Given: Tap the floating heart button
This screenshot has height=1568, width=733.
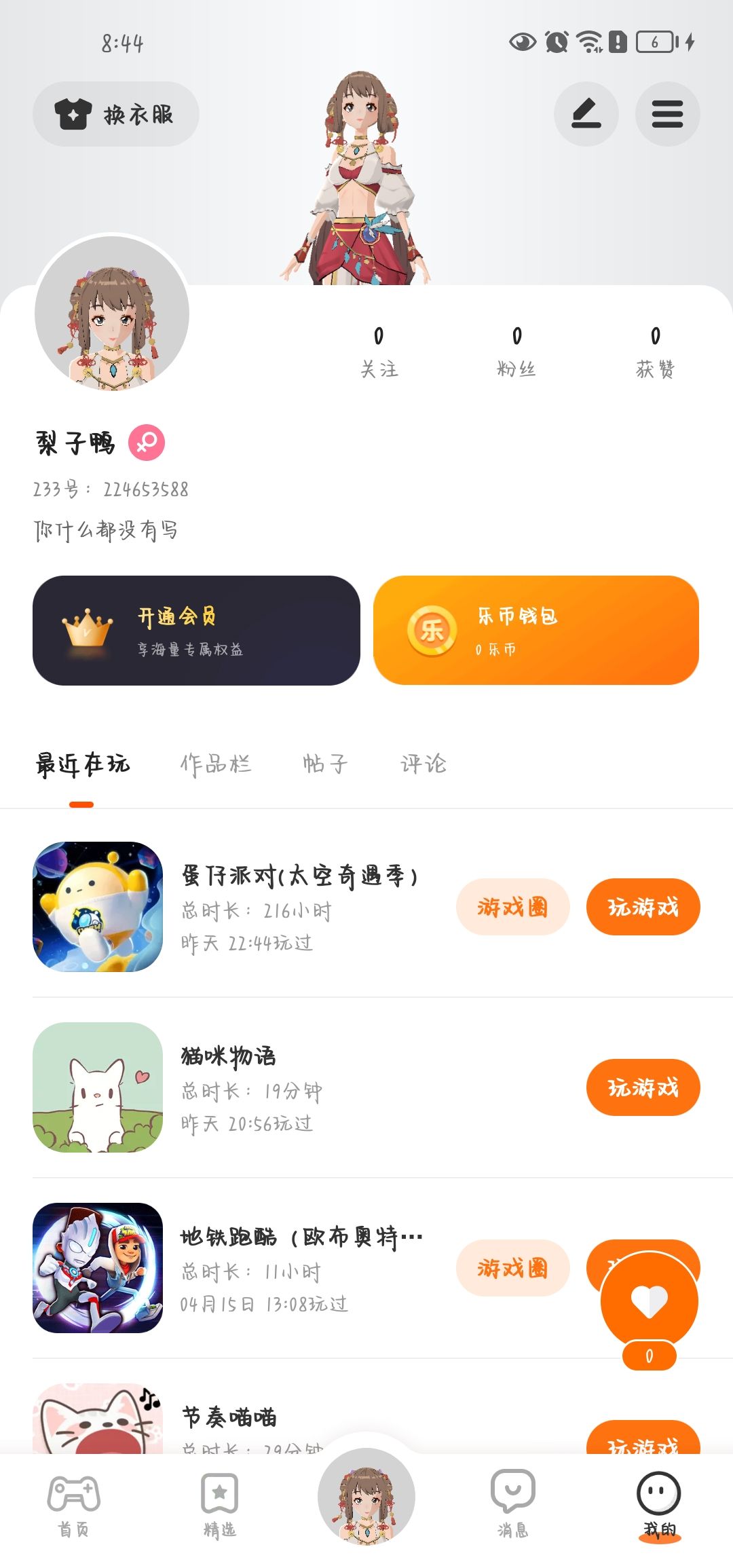Looking at the screenshot, I should pos(649,1301).
